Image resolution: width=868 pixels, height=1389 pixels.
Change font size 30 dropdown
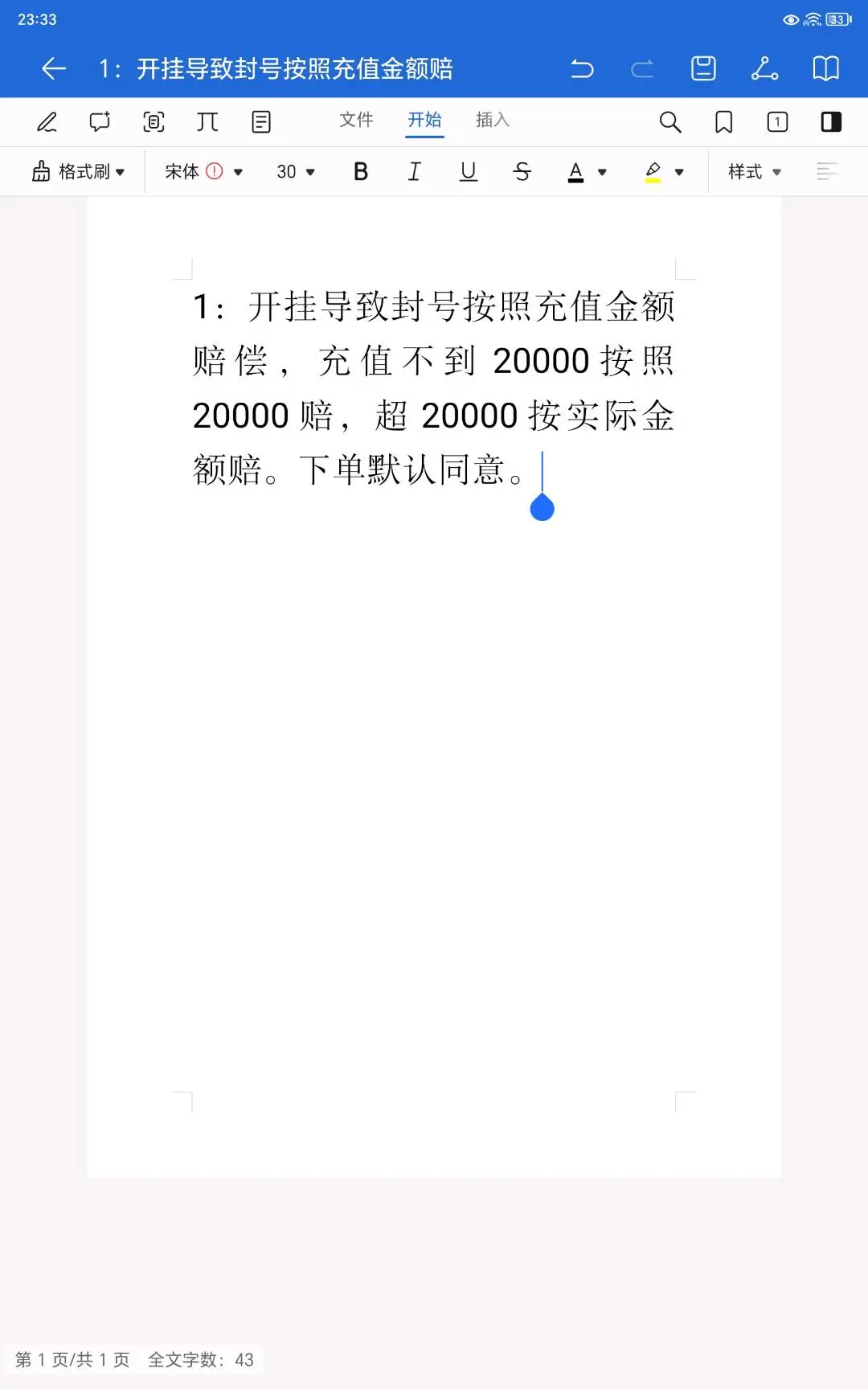(x=295, y=171)
